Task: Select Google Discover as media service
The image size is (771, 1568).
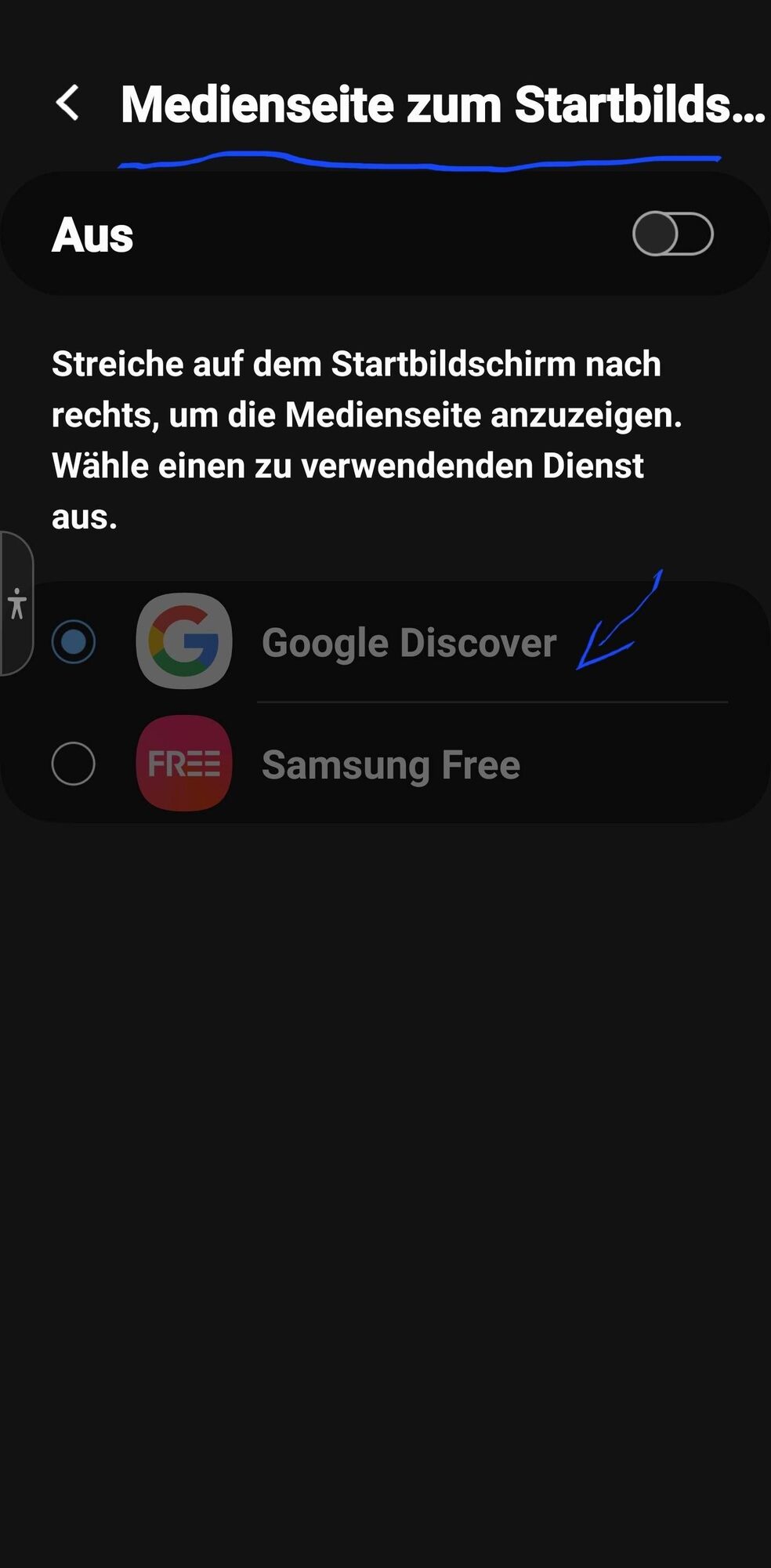Action: (74, 642)
